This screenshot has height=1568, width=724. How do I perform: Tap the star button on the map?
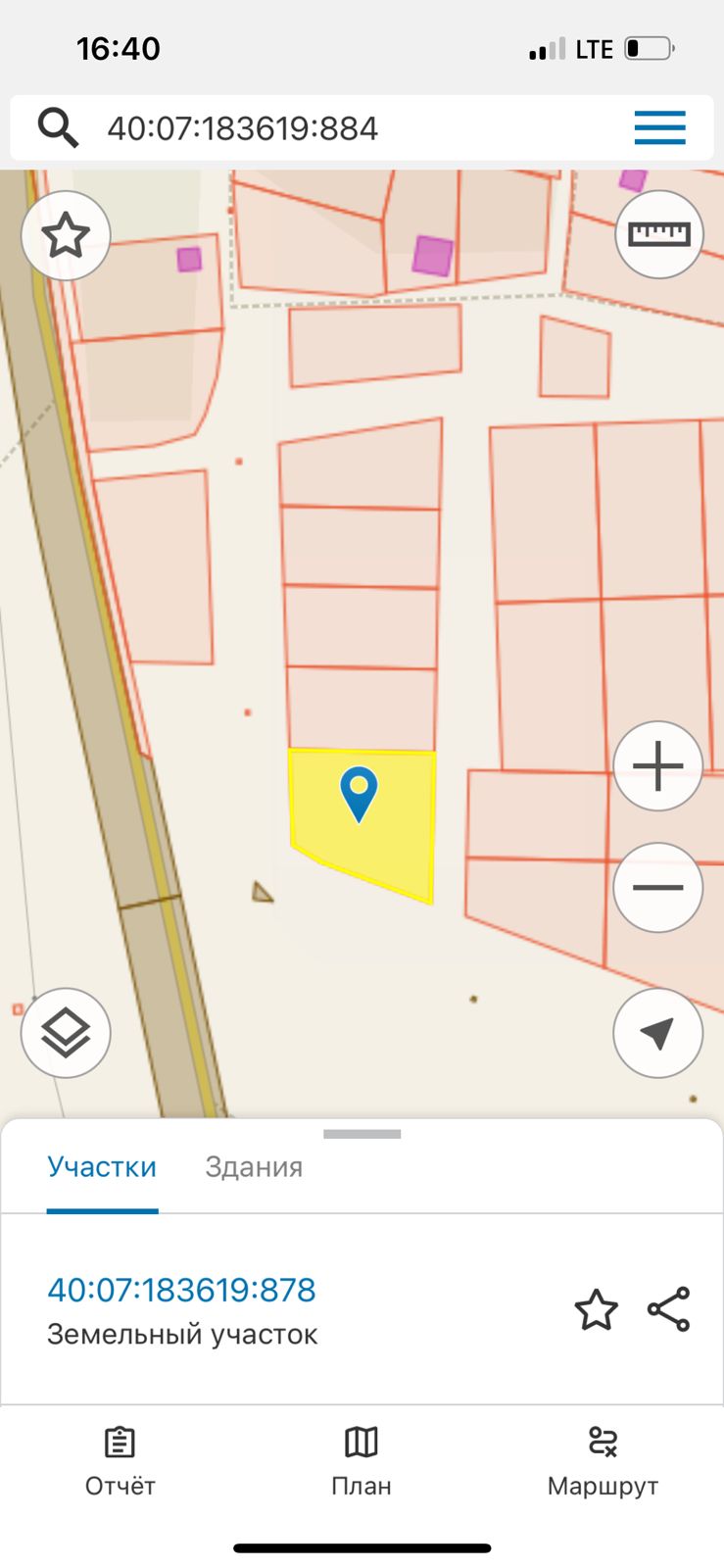(66, 235)
